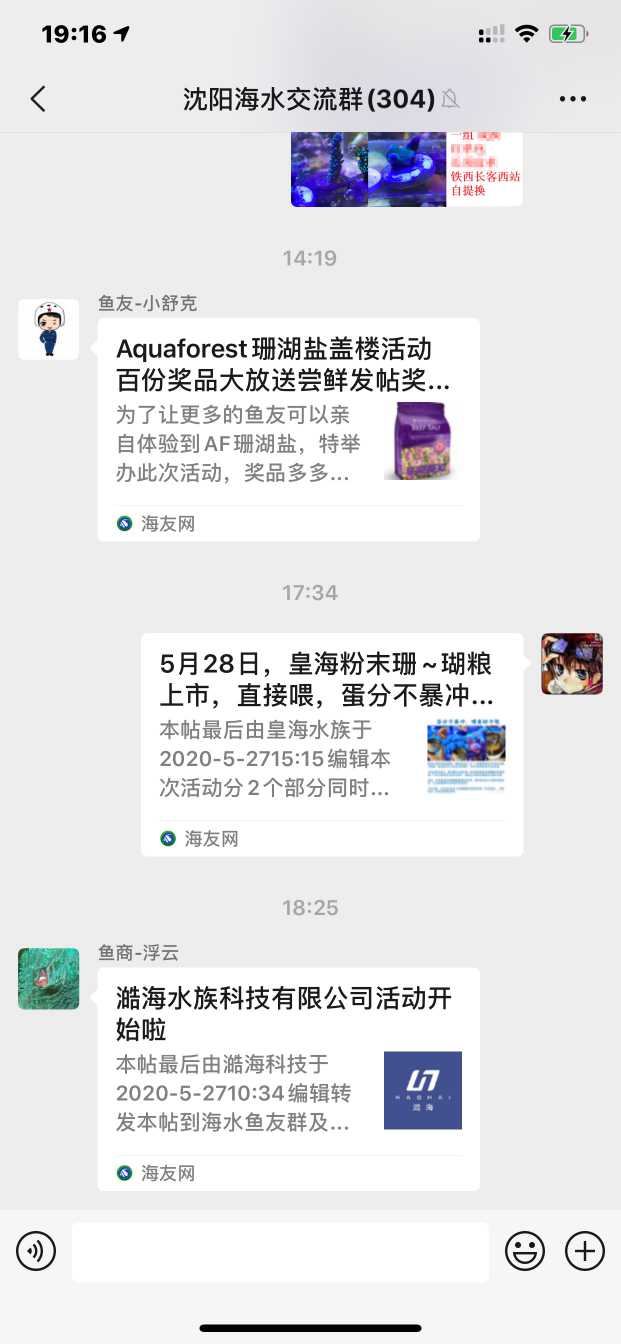621x1344 pixels.
Task: Open the chat details three-dot menu
Action: point(573,98)
